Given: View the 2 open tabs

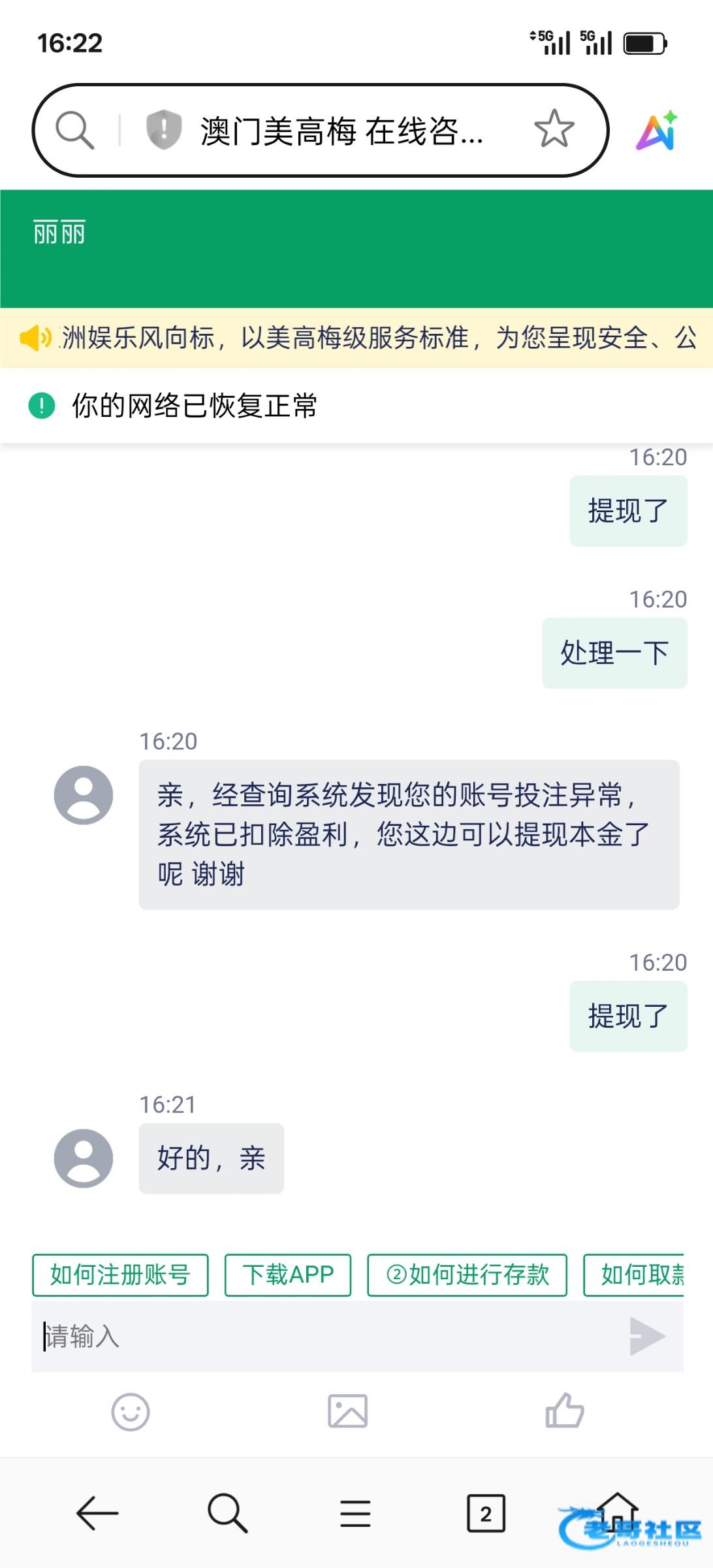Looking at the screenshot, I should tap(486, 1513).
